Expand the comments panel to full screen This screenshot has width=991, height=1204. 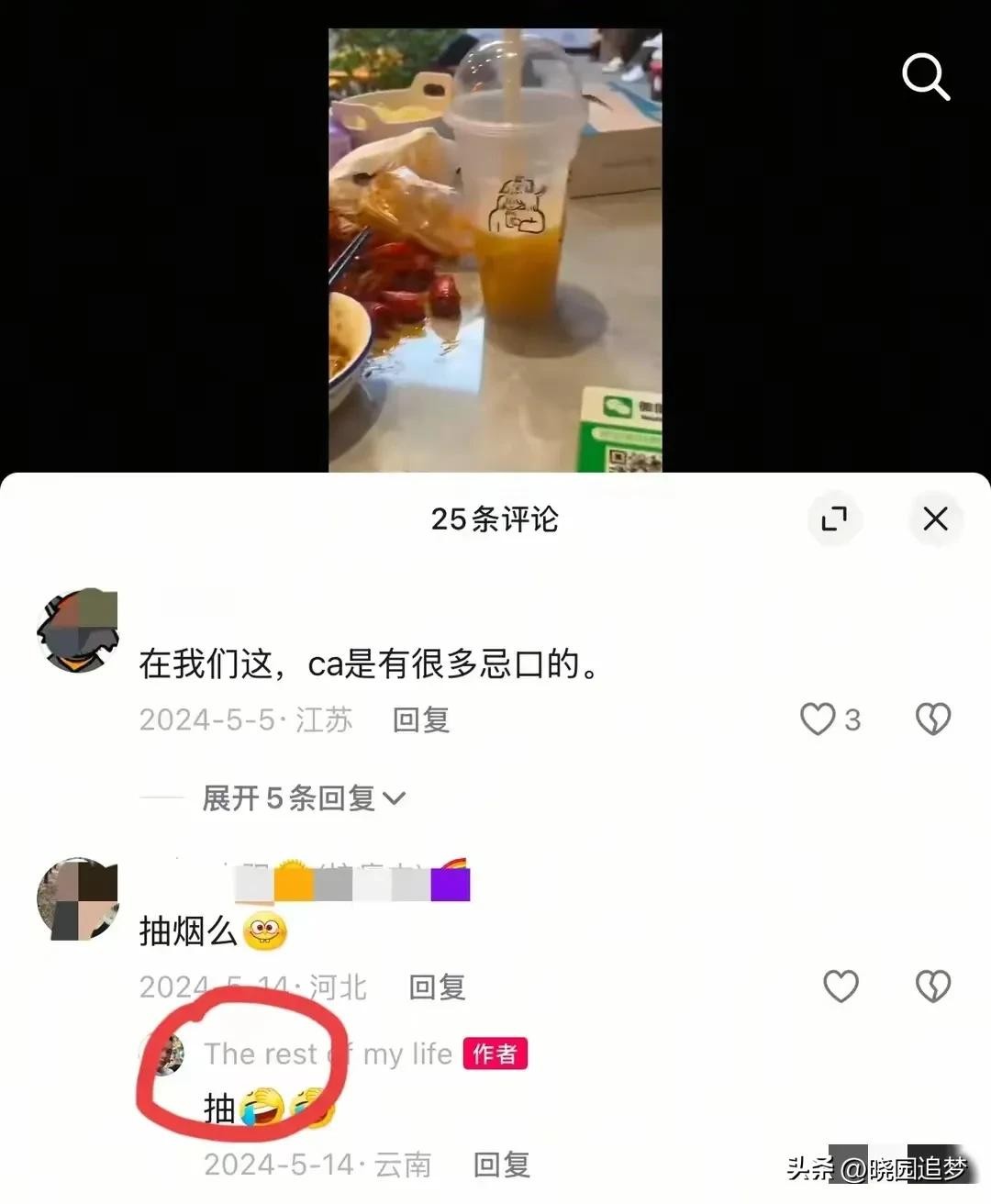[x=834, y=519]
